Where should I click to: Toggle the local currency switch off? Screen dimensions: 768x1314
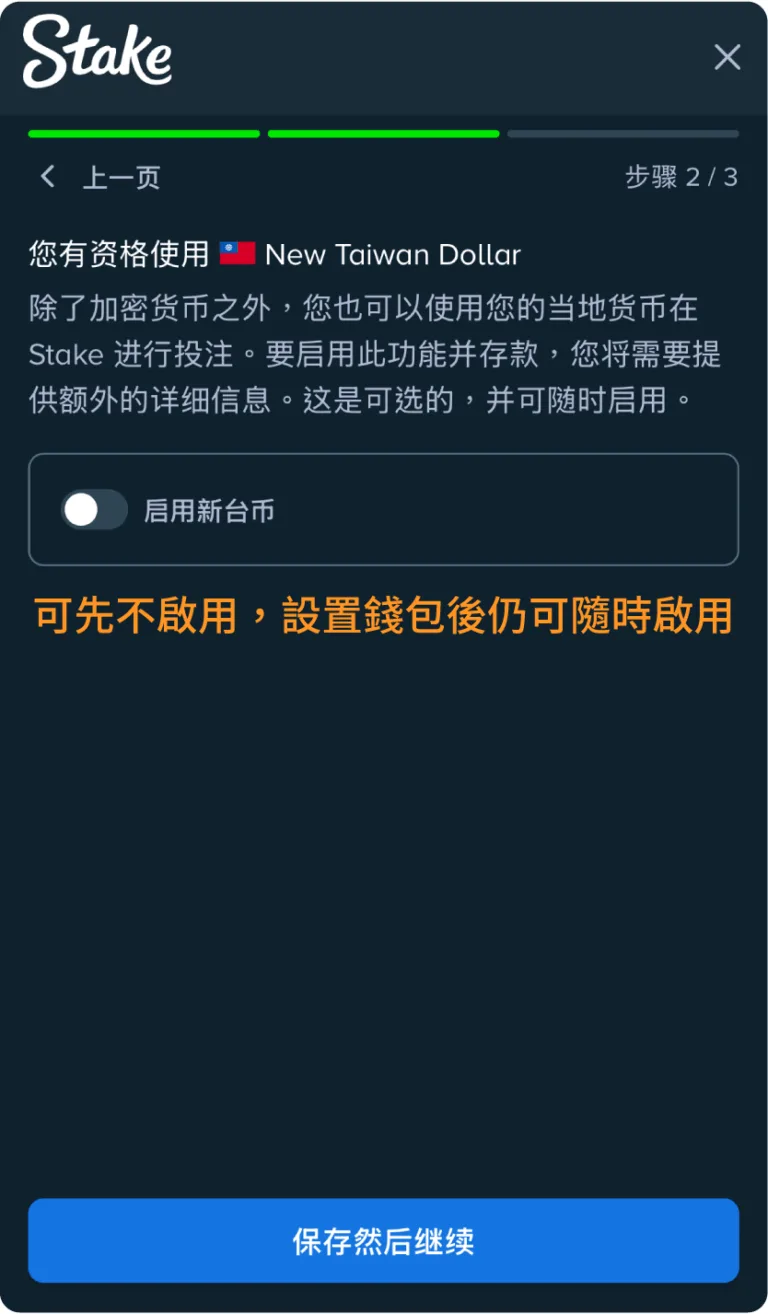tap(93, 509)
